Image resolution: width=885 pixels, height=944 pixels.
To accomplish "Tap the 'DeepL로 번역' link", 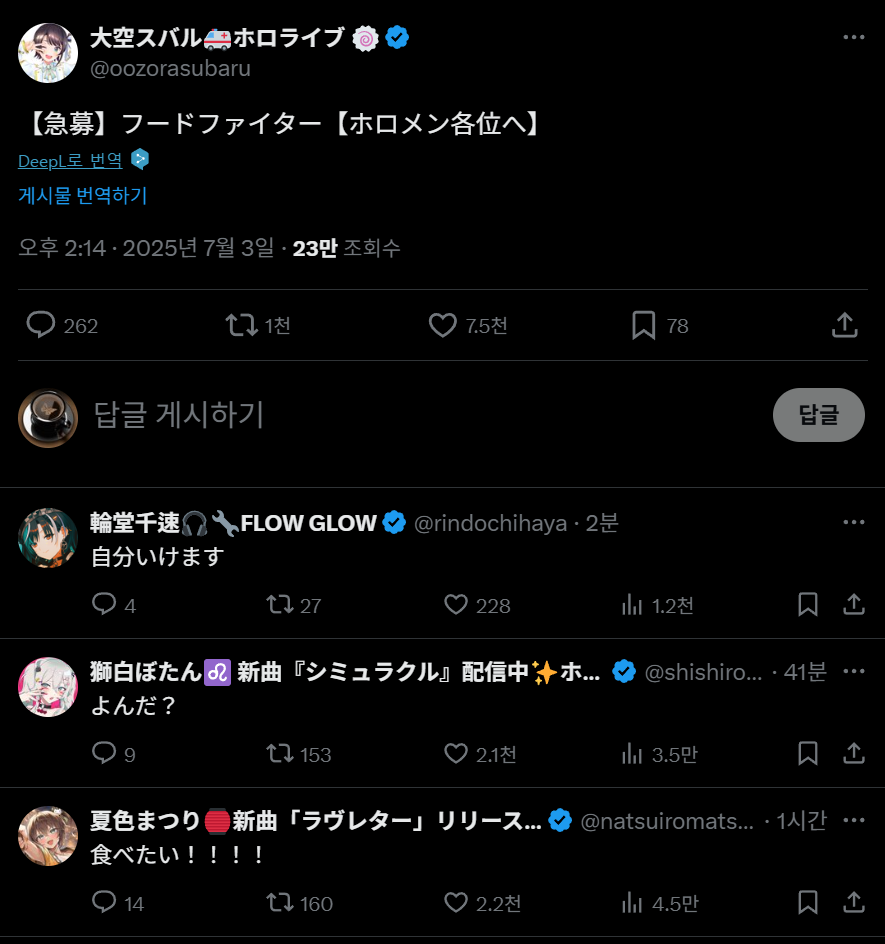I will click(70, 160).
